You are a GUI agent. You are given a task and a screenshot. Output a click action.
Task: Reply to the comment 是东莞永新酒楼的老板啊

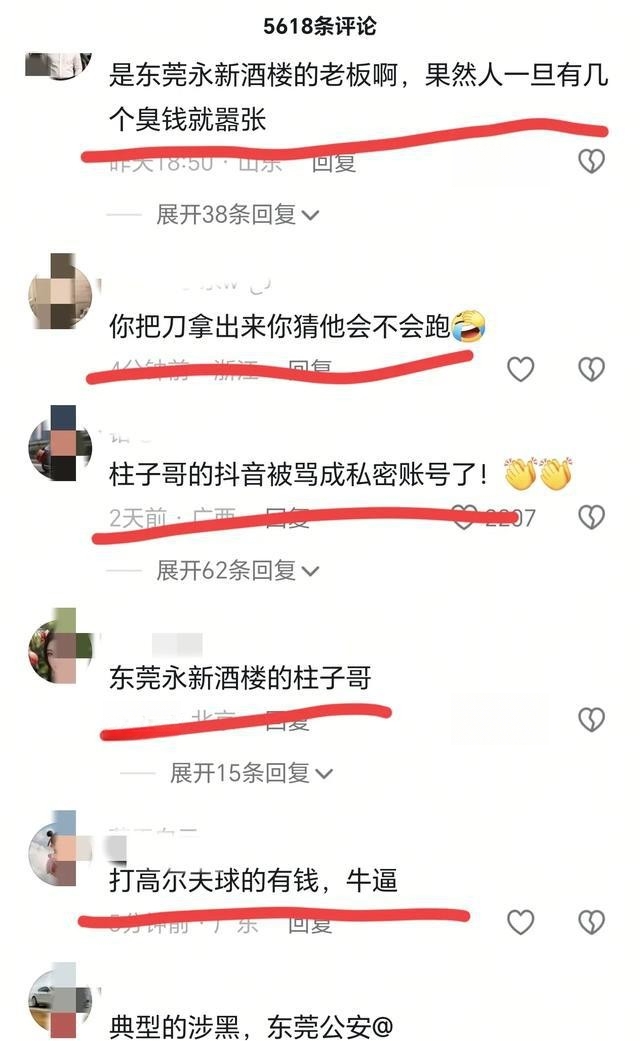click(334, 164)
